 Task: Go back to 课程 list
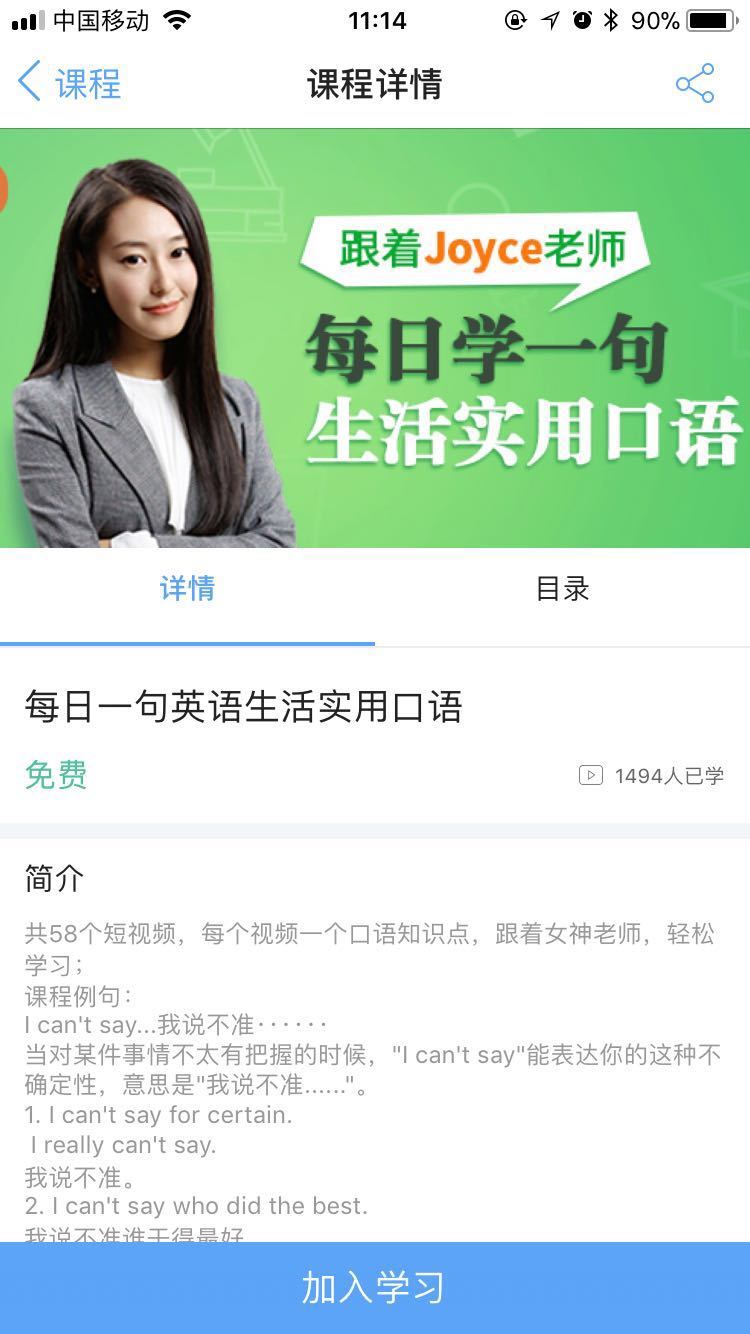(70, 83)
